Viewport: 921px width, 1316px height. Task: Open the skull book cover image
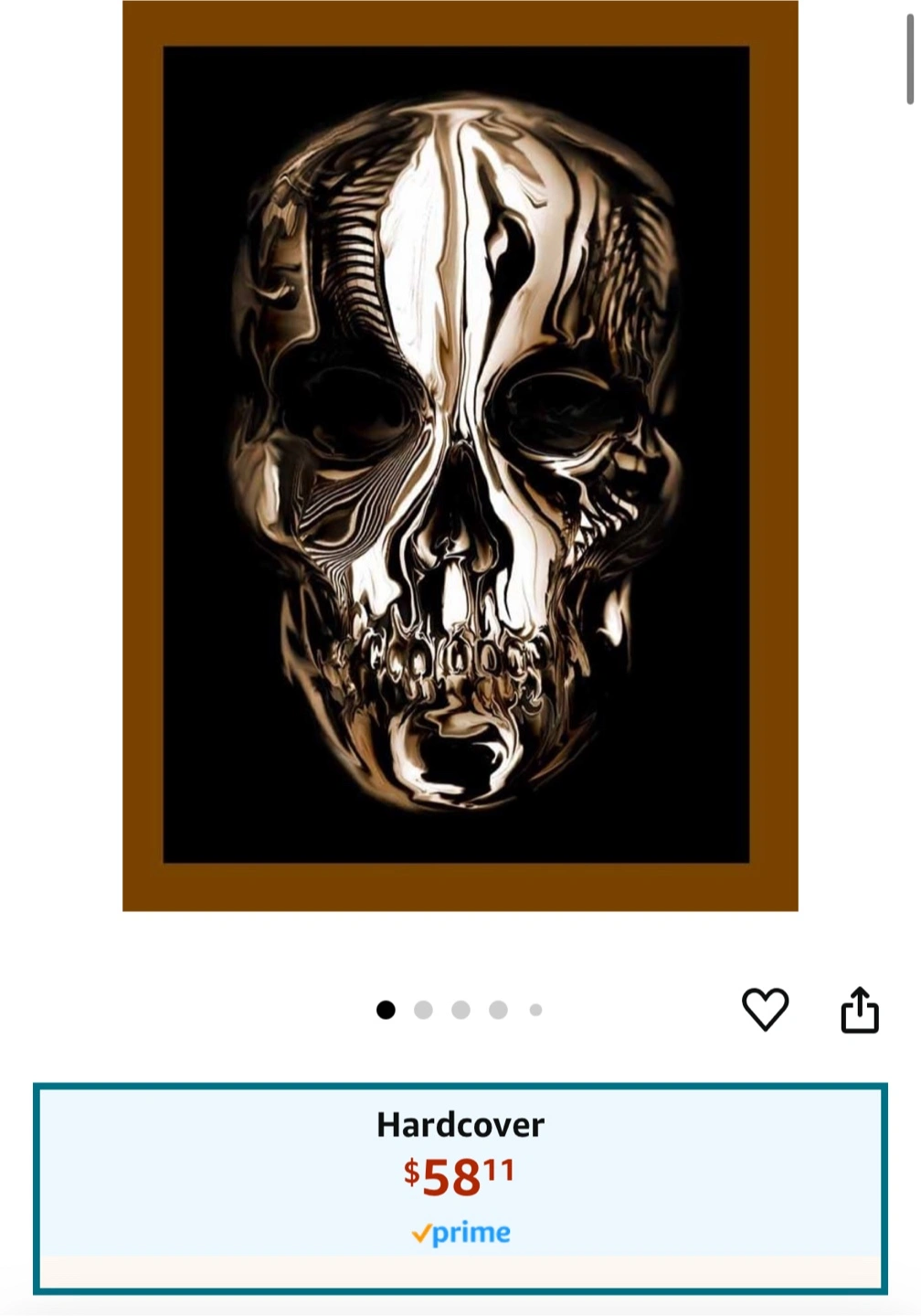(460, 455)
